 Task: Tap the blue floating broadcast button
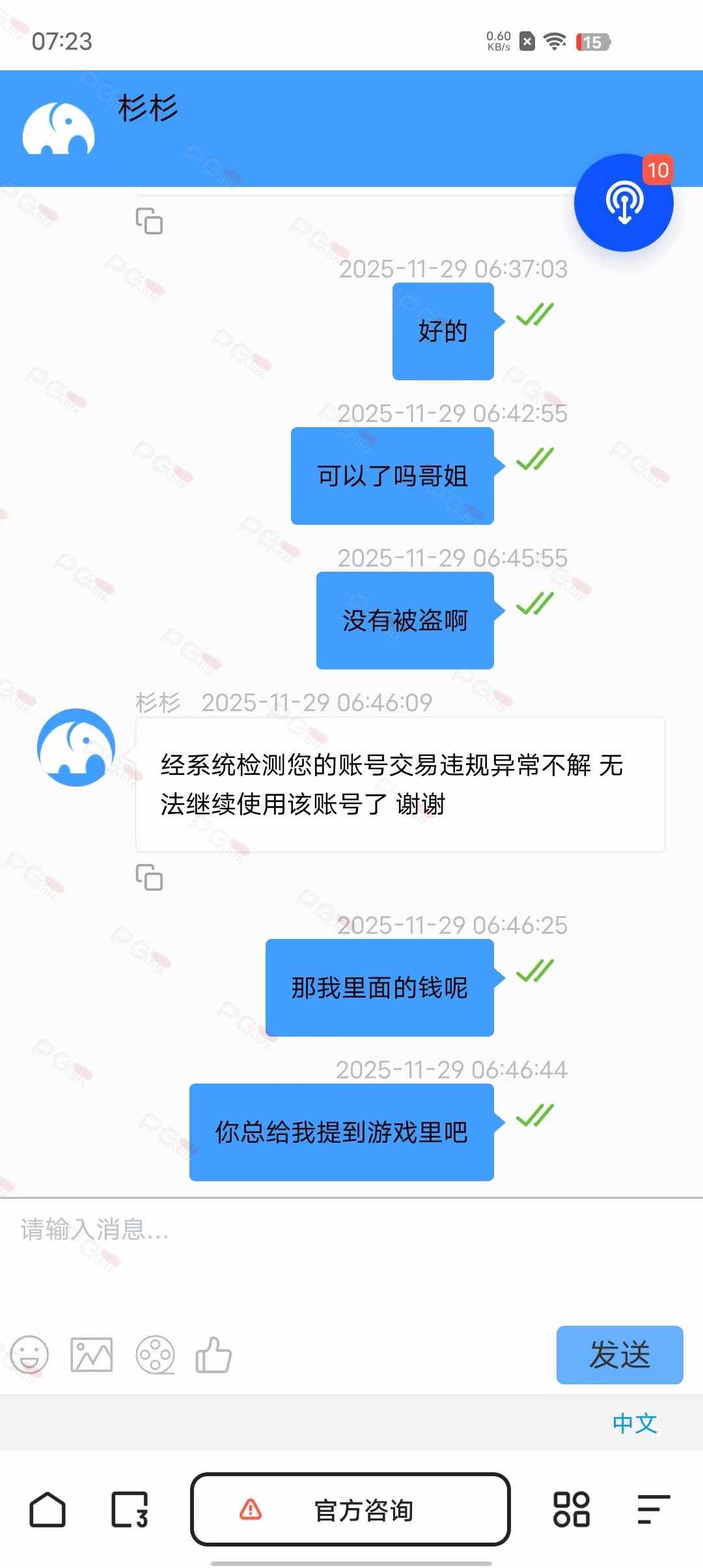pos(624,203)
